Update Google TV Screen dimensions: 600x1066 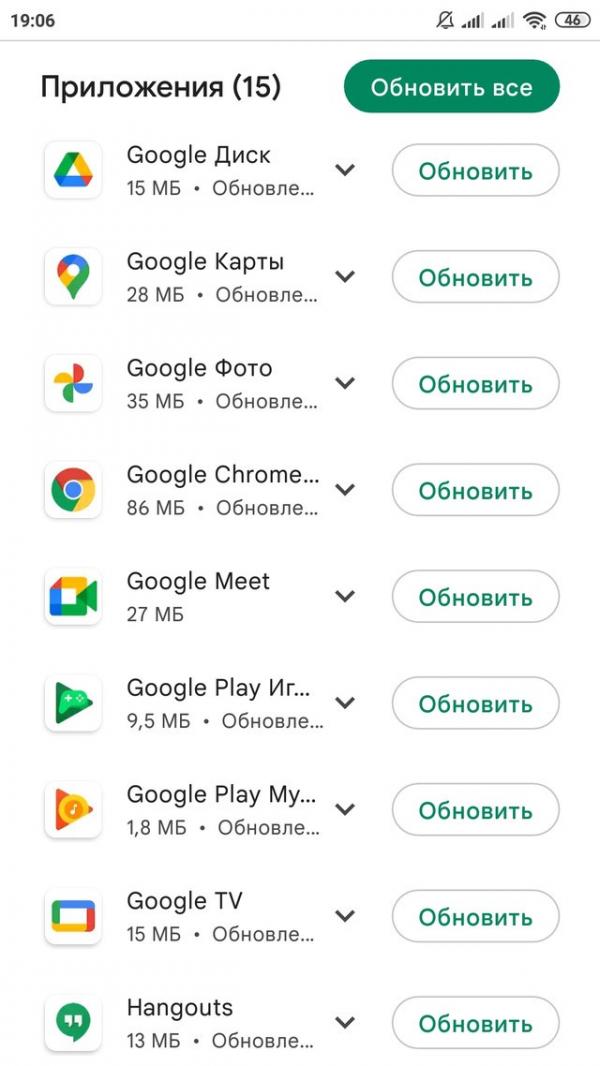click(475, 917)
